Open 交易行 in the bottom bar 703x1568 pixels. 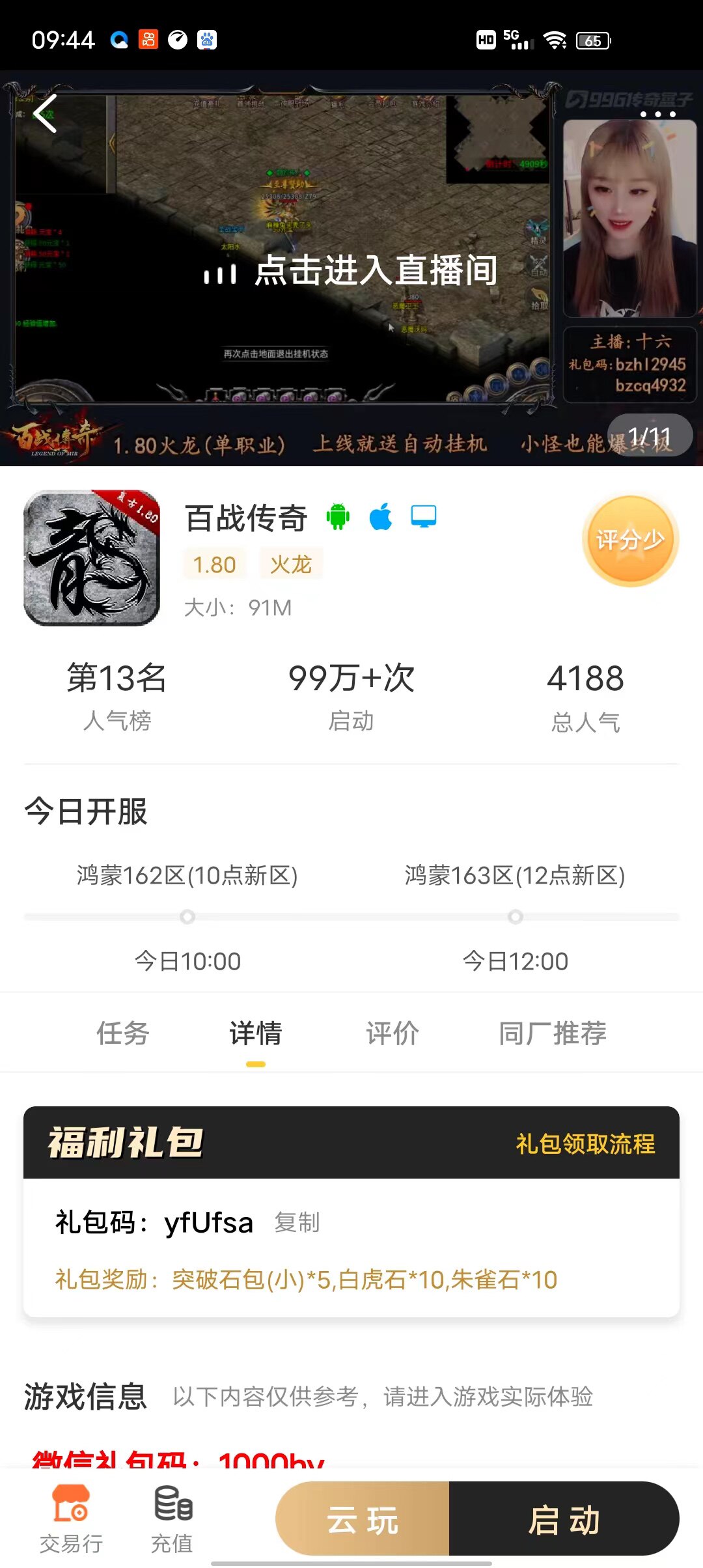tap(72, 1517)
